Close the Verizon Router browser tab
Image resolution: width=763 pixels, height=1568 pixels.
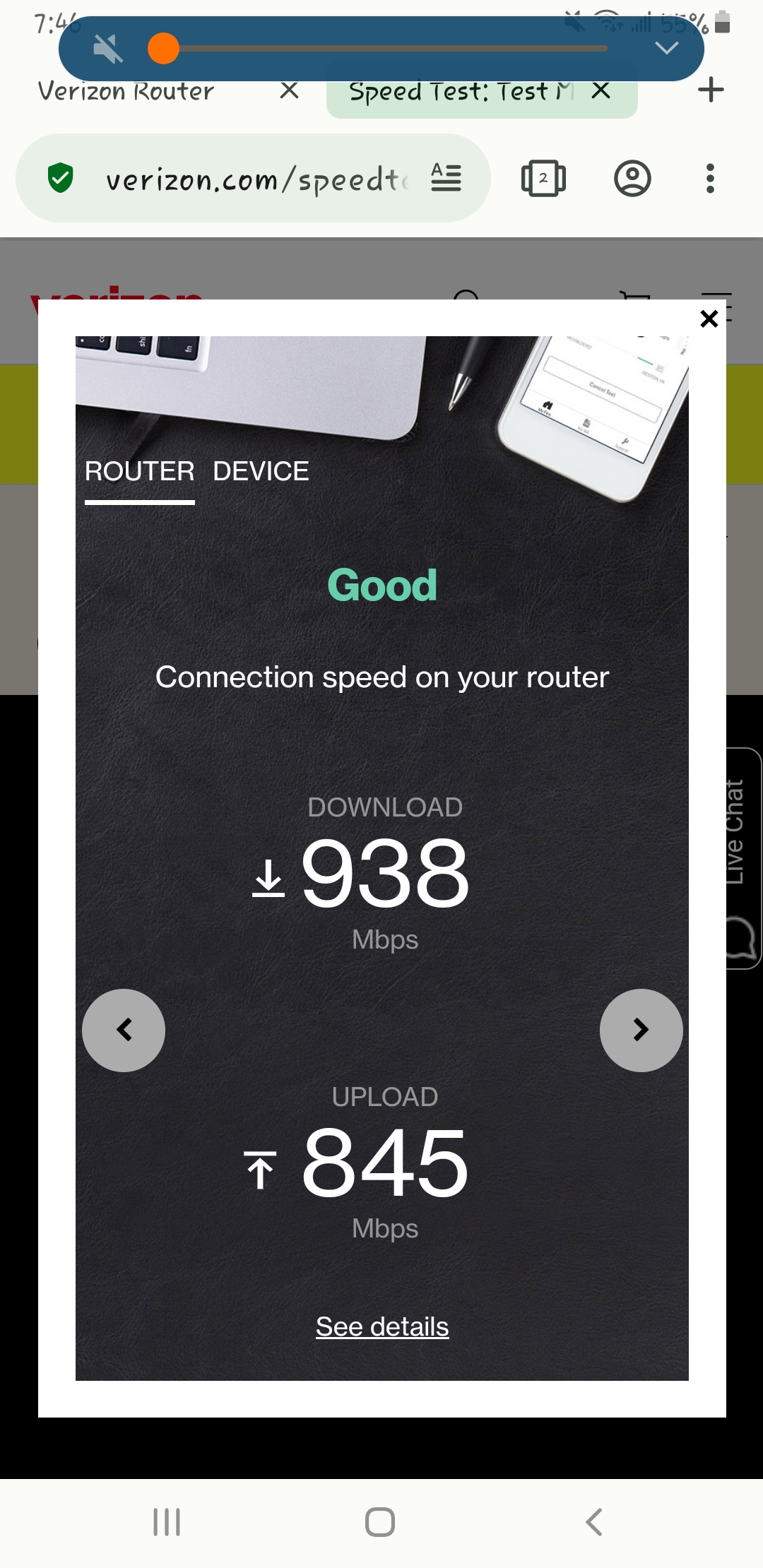click(289, 91)
